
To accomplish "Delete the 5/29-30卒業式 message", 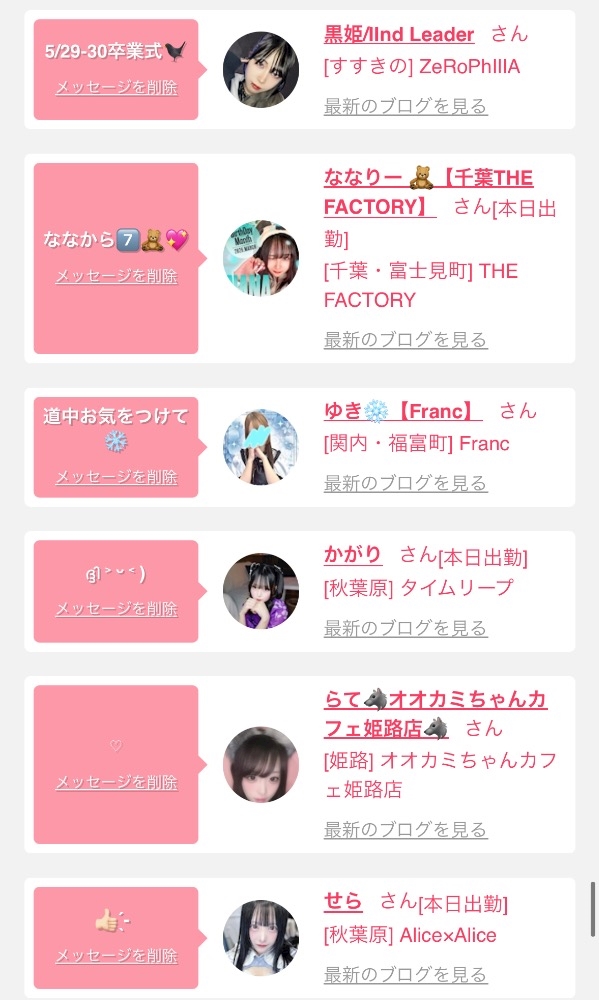I will tap(116, 87).
